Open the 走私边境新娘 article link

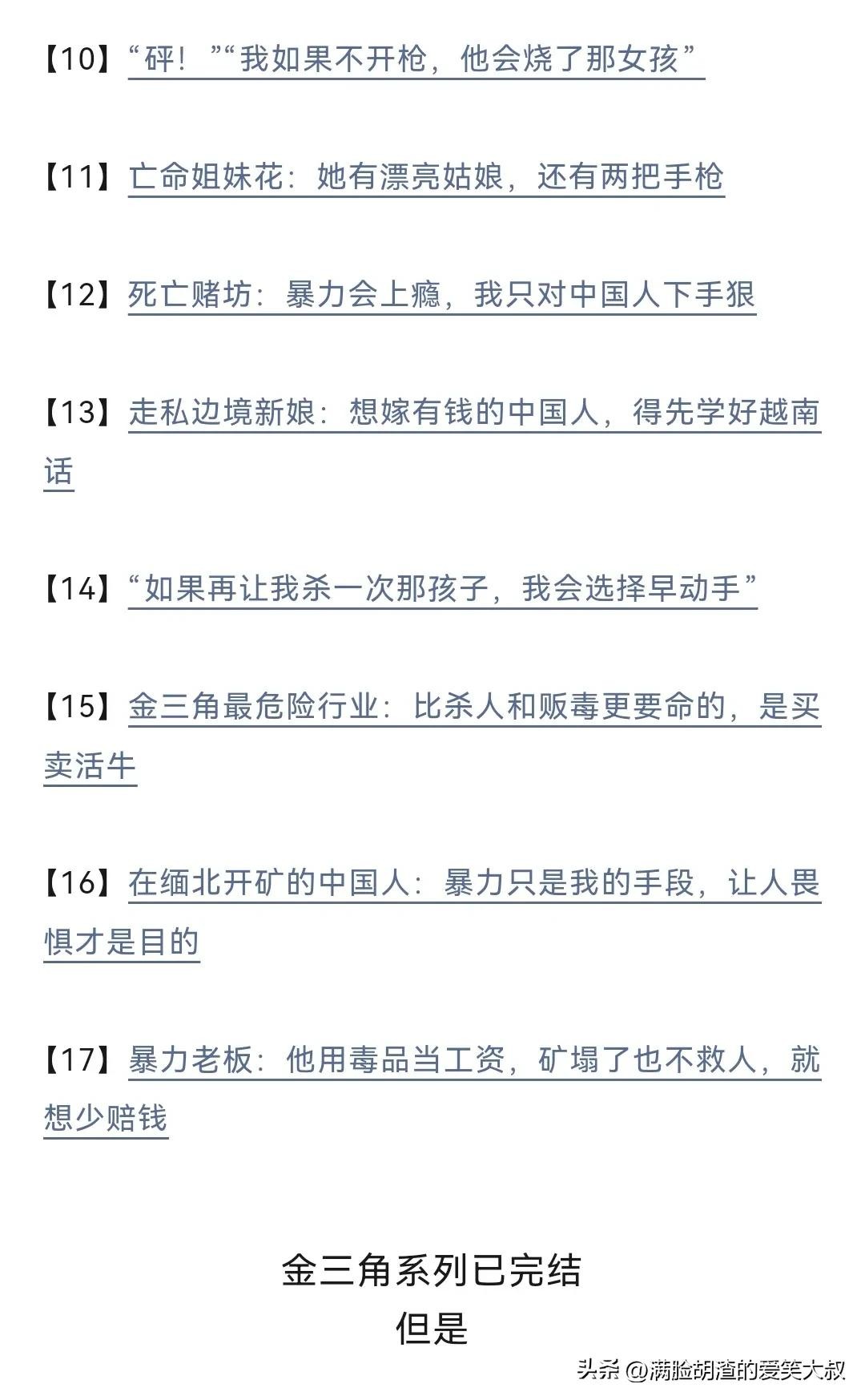click(474, 413)
